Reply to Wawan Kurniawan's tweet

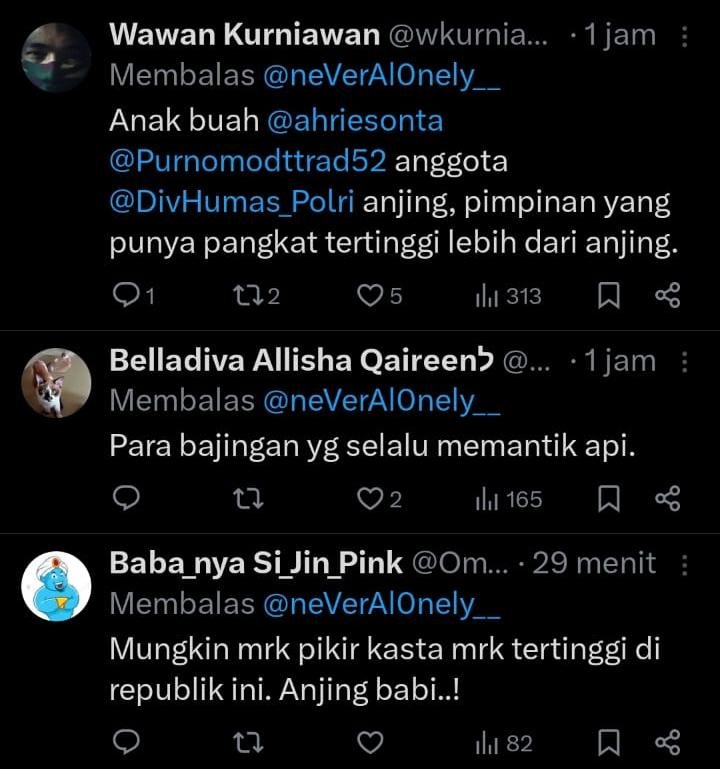click(127, 295)
